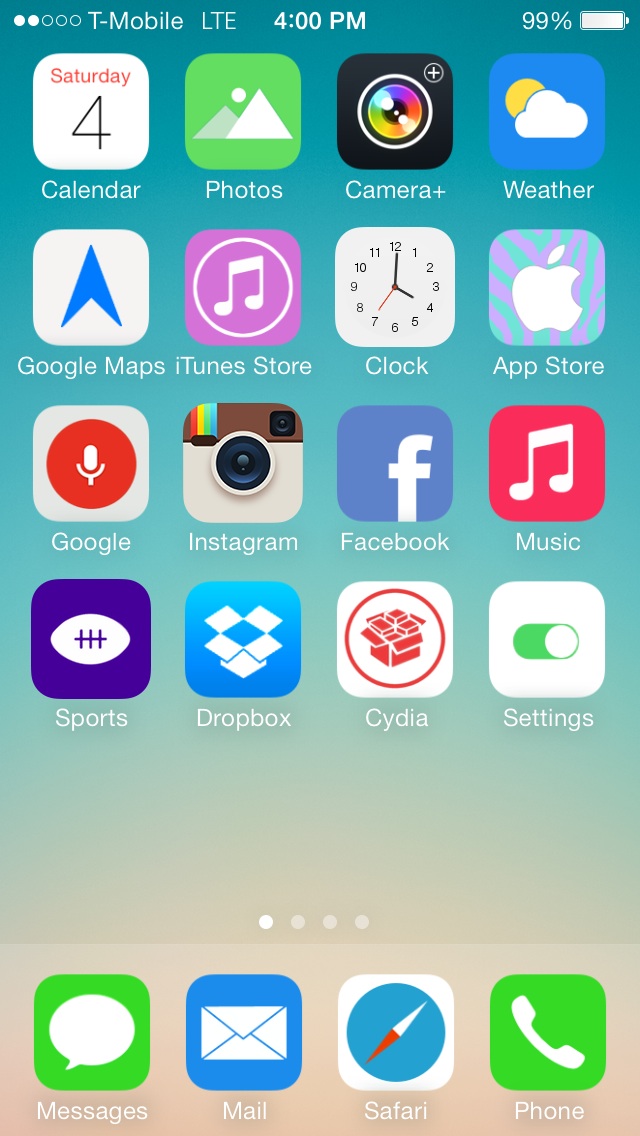This screenshot has width=640, height=1136.
Task: Launch the Photos app
Action: 243,112
